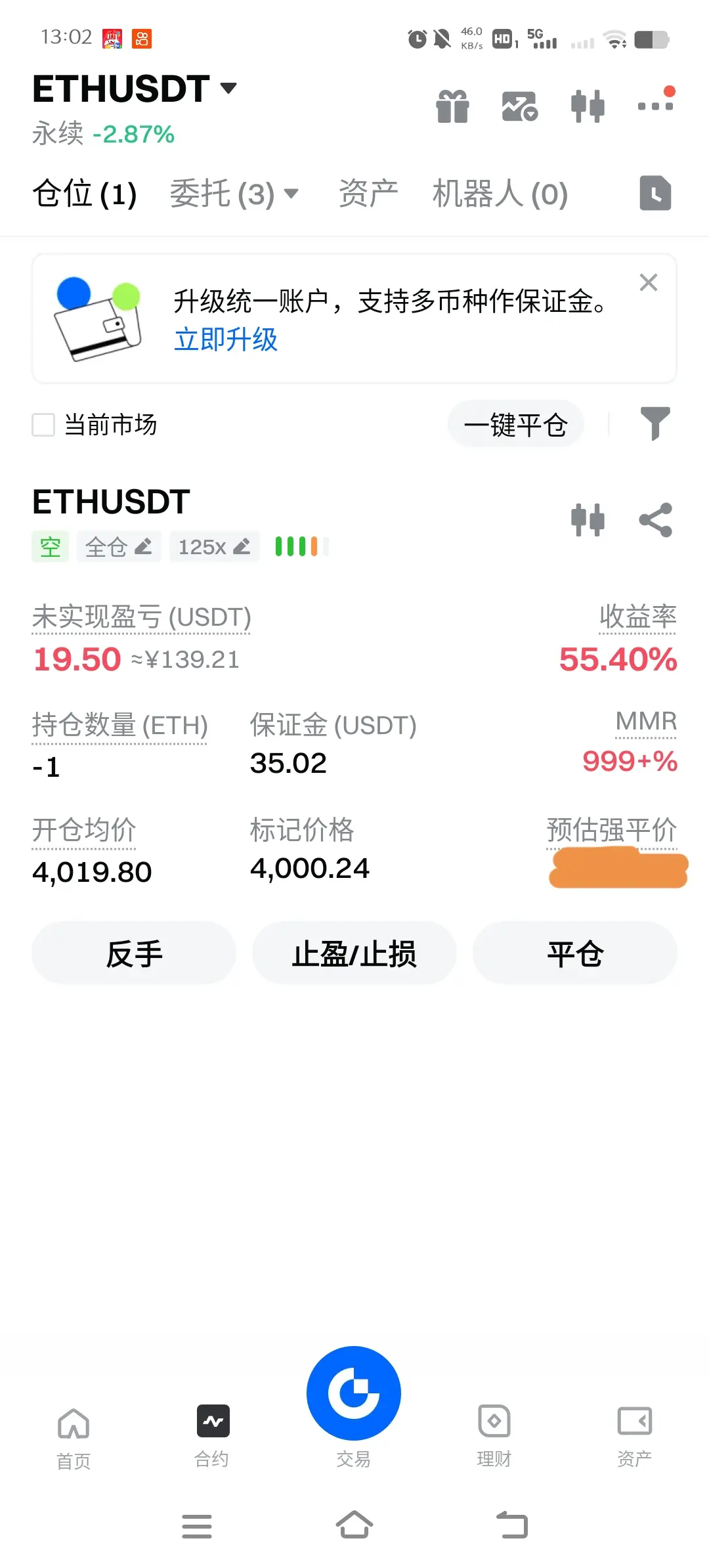Check the 当前市场 checkbox
Viewport: 709px width, 1568px height.
coord(44,425)
